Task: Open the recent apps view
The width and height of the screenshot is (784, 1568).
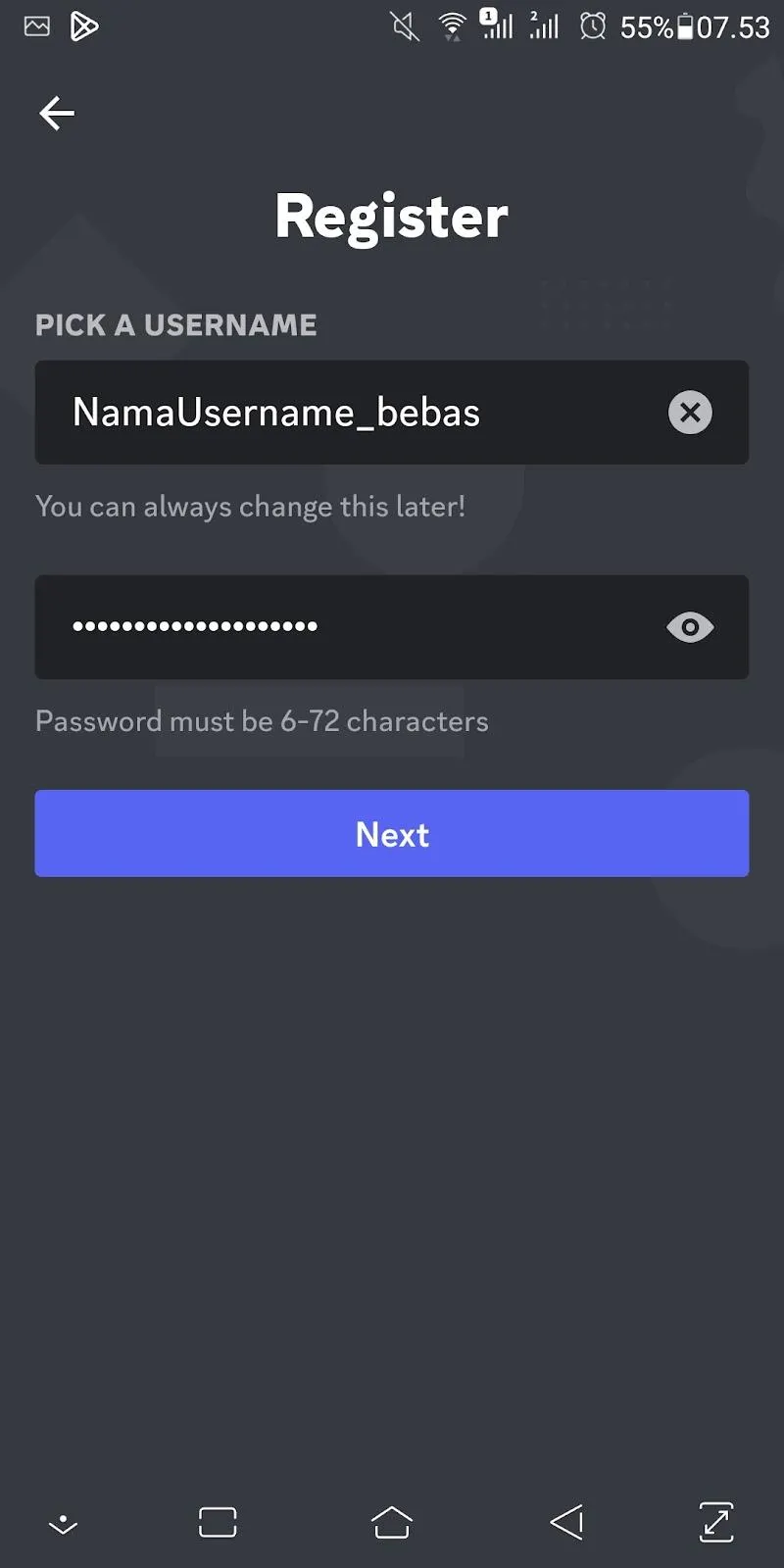Action: coord(218,1522)
